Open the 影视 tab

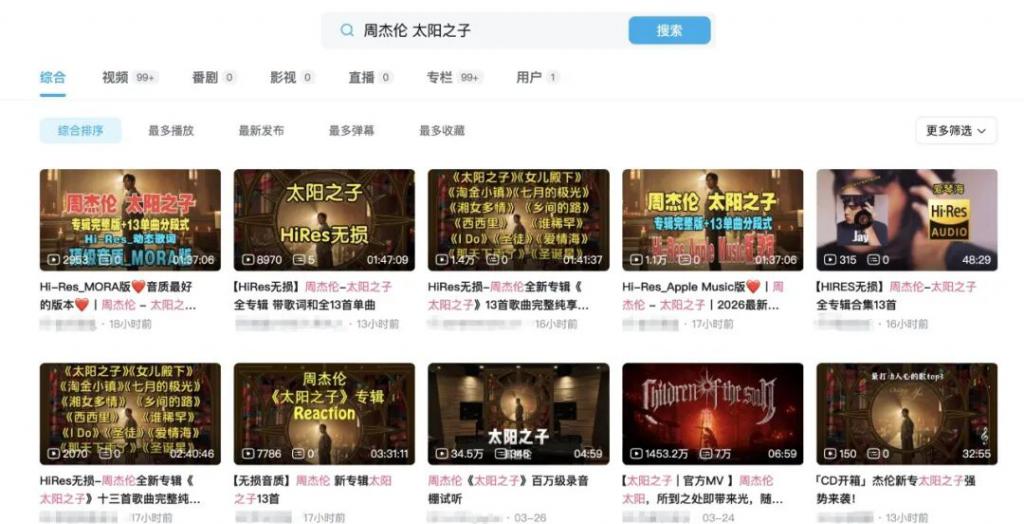pyautogui.click(x=283, y=77)
